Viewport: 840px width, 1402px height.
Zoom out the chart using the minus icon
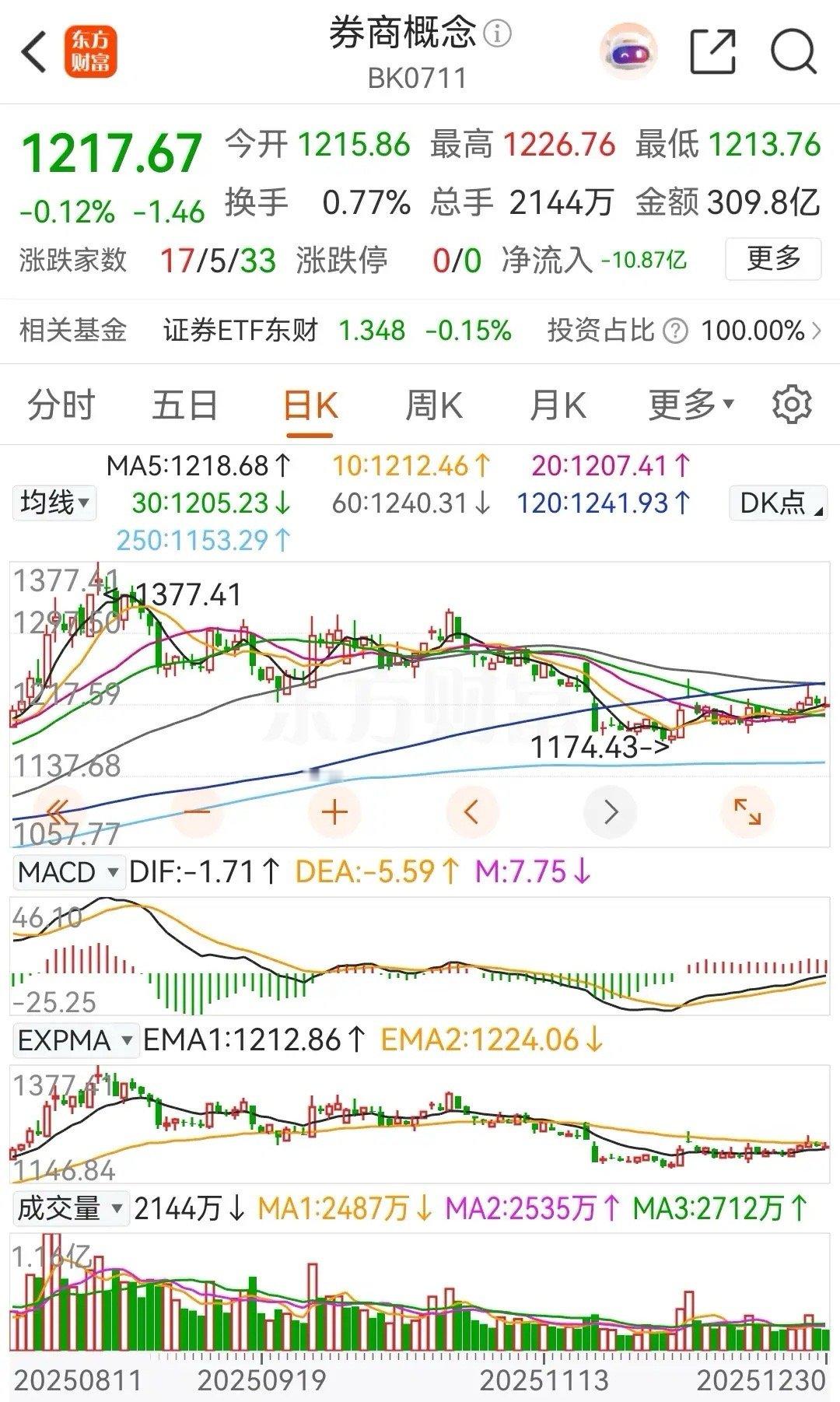click(200, 811)
